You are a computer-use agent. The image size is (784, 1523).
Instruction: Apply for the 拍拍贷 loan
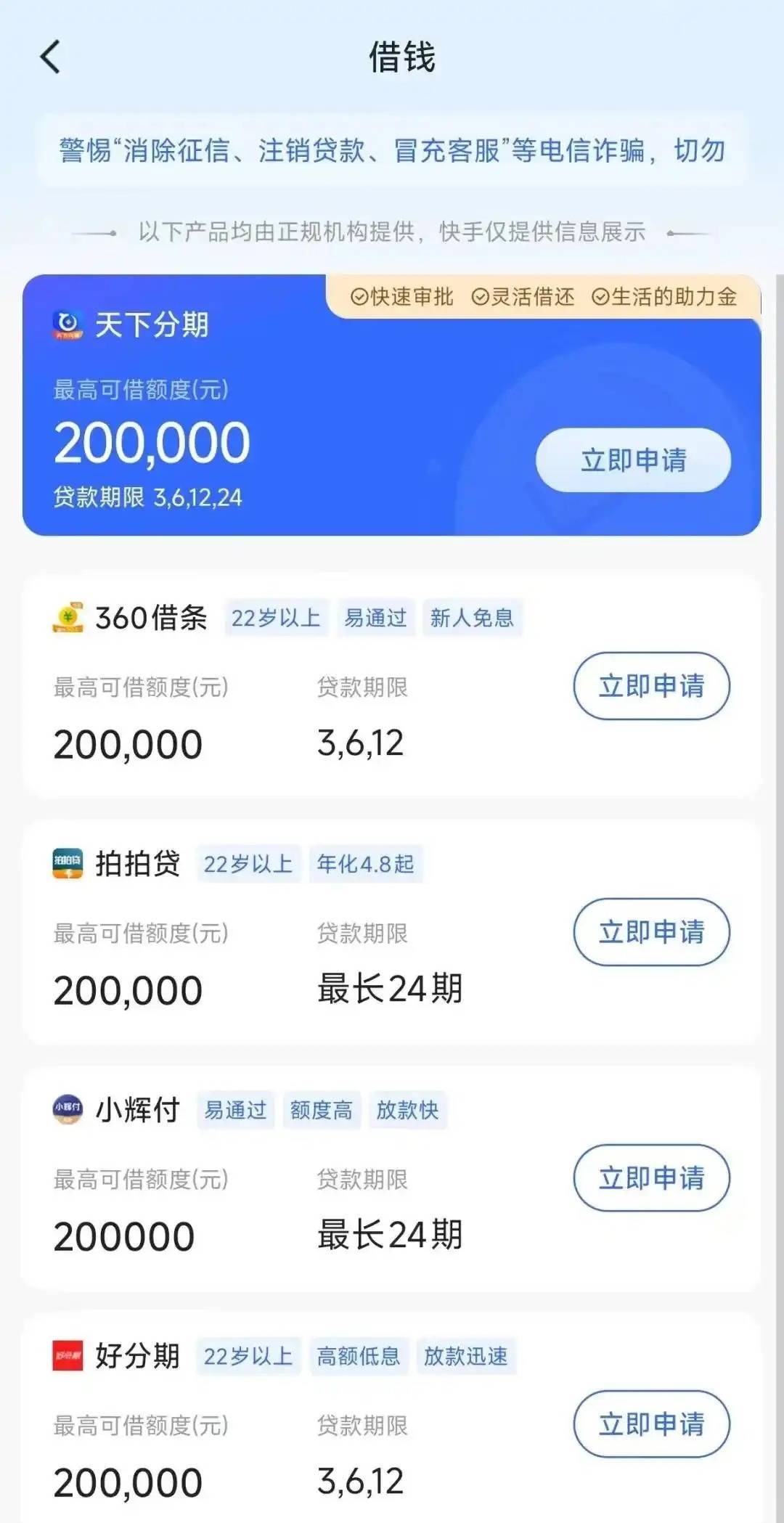point(651,932)
